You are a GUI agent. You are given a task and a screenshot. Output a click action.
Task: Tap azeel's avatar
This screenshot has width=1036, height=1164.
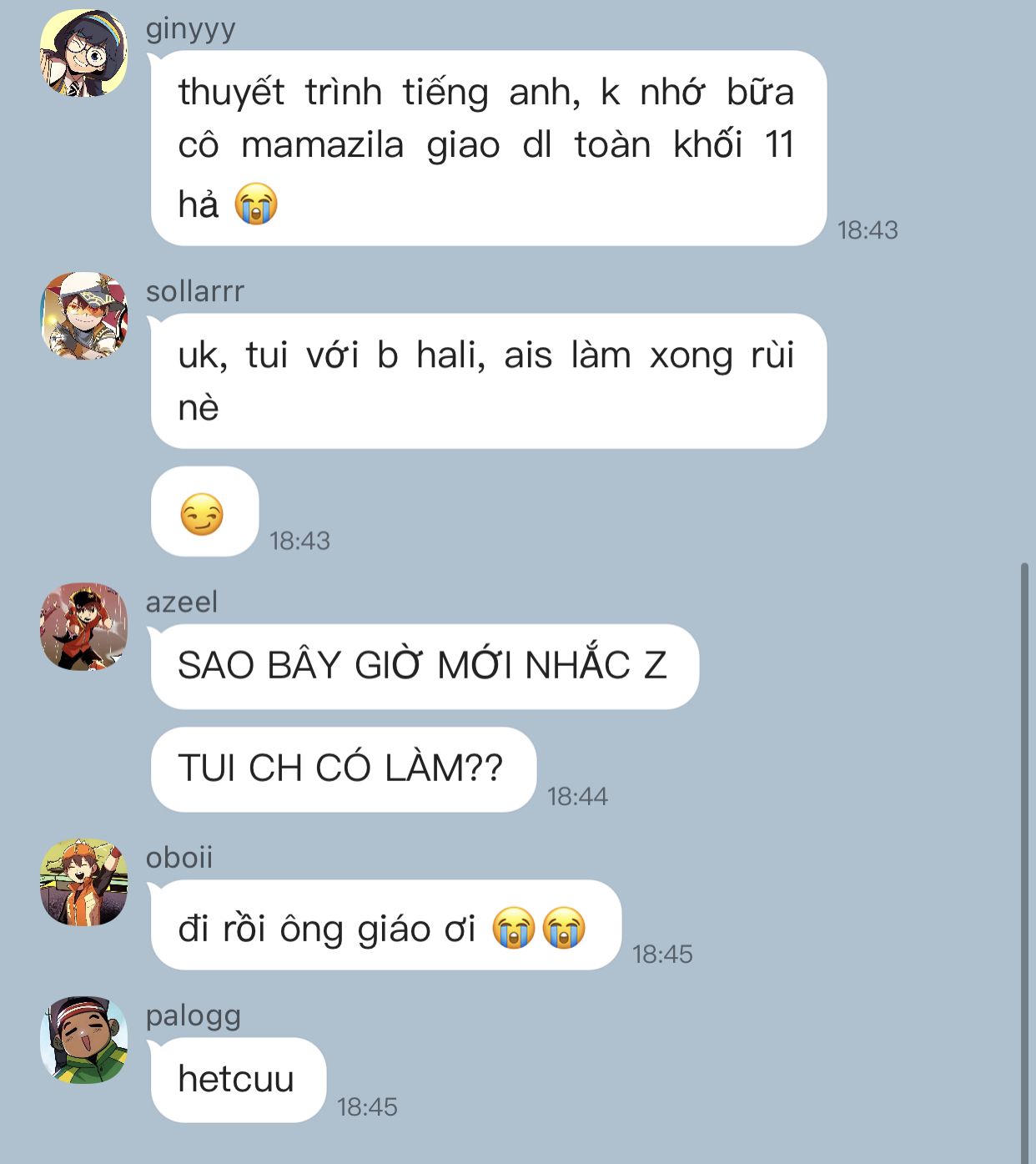pyautogui.click(x=83, y=627)
